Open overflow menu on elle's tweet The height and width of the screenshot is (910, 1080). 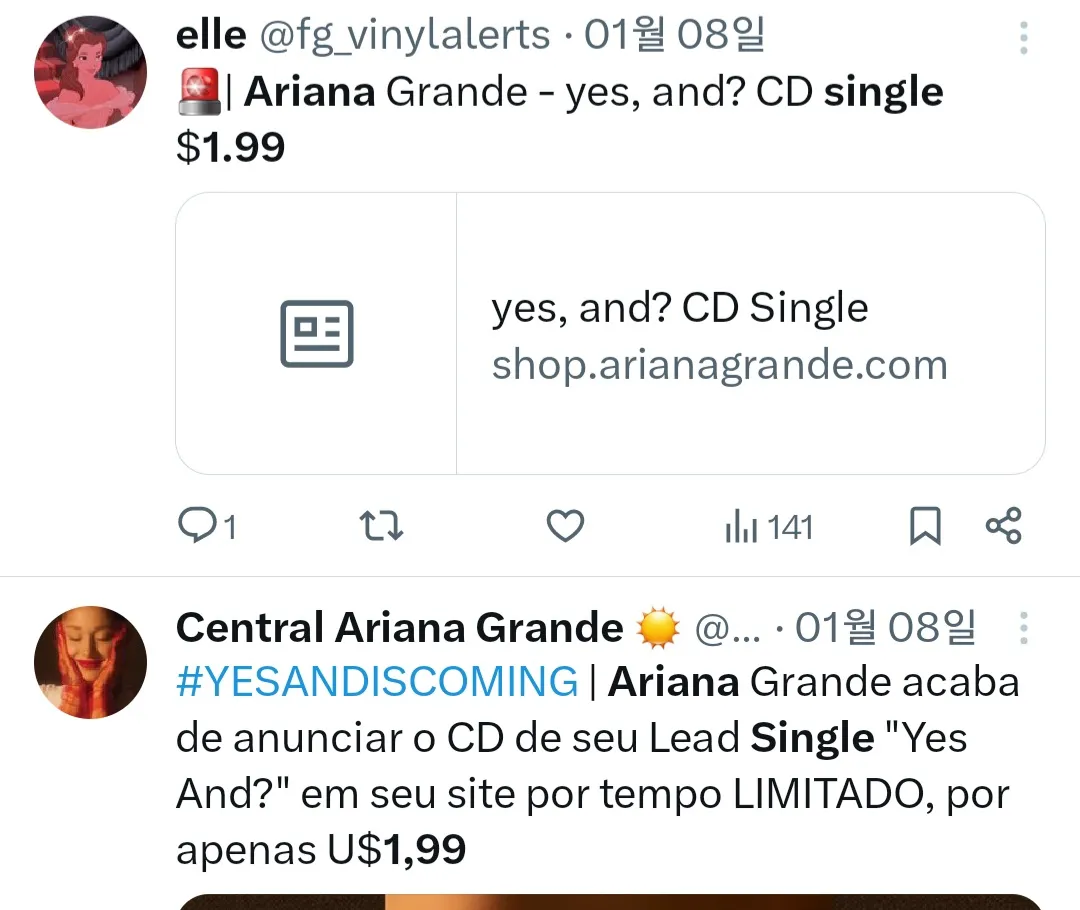click(1024, 37)
